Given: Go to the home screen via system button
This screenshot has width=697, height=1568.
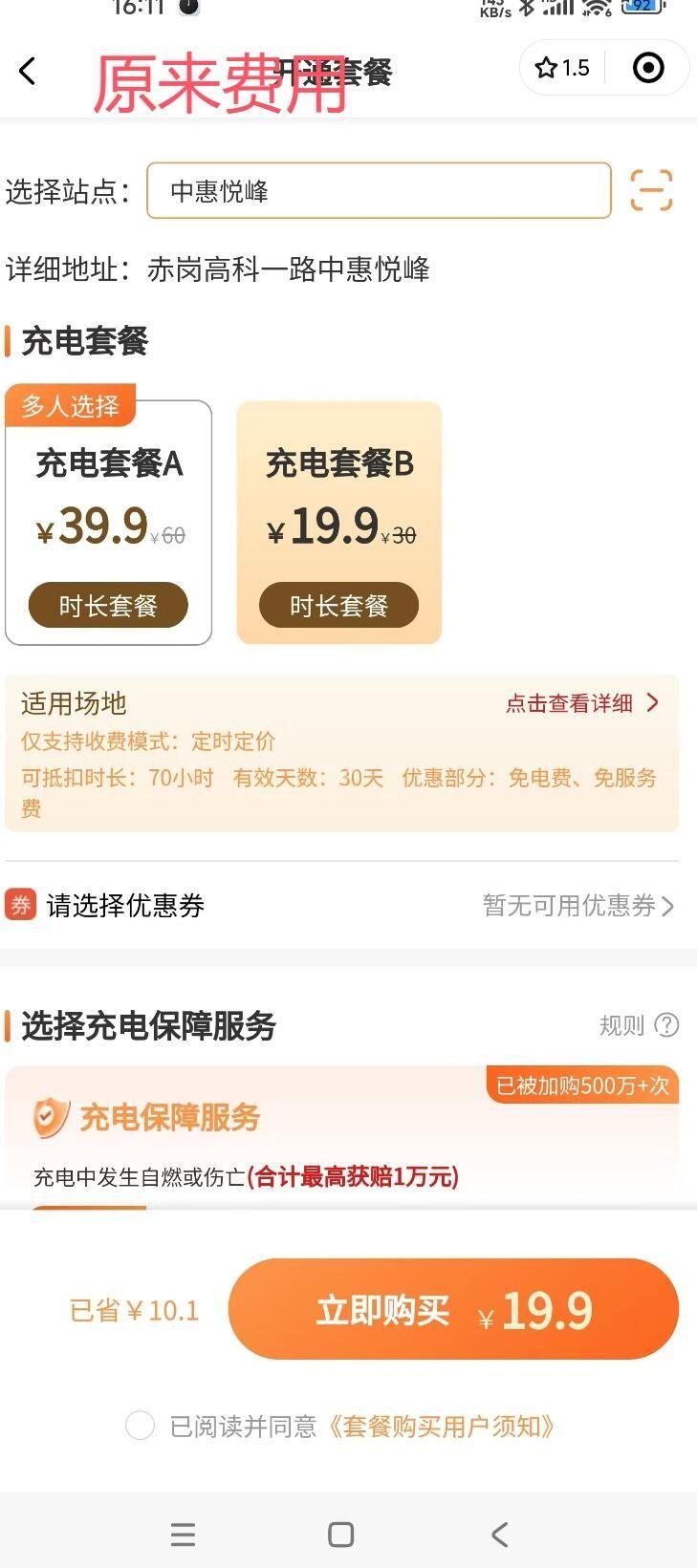Looking at the screenshot, I should 341,1535.
